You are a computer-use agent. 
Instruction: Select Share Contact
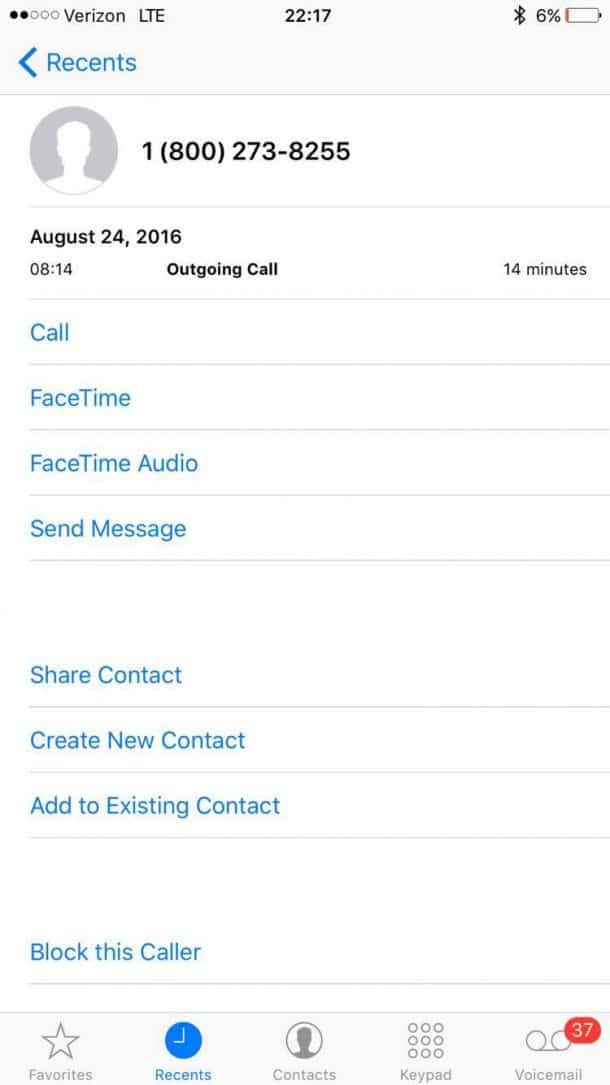pyautogui.click(x=106, y=675)
